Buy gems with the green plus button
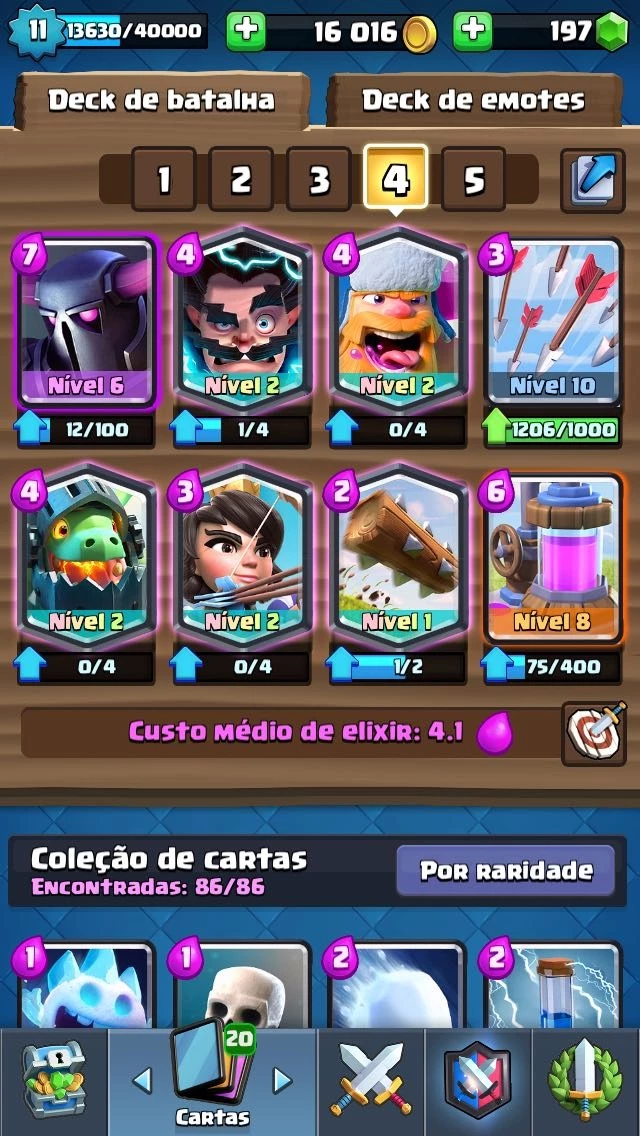The width and height of the screenshot is (640, 1136). point(473,32)
